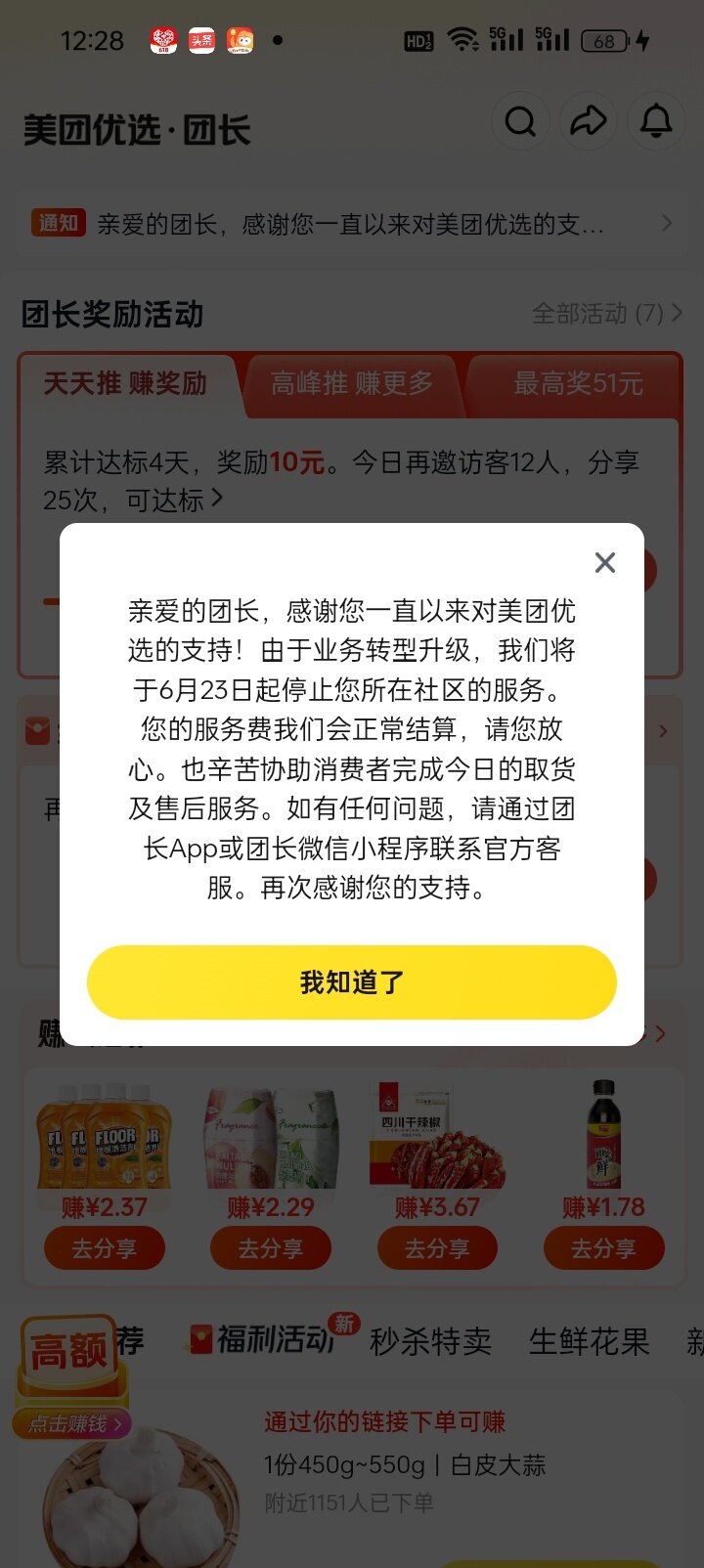The height and width of the screenshot is (1568, 704).
Task: Tap 去分享 under 赚¥1.78 product
Action: coord(603,1249)
